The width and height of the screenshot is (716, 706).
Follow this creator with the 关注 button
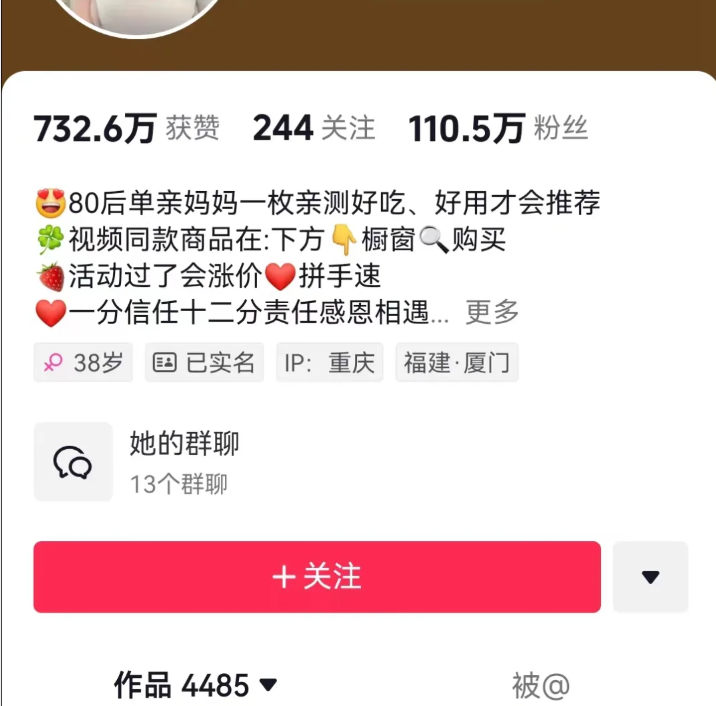[x=316, y=577]
